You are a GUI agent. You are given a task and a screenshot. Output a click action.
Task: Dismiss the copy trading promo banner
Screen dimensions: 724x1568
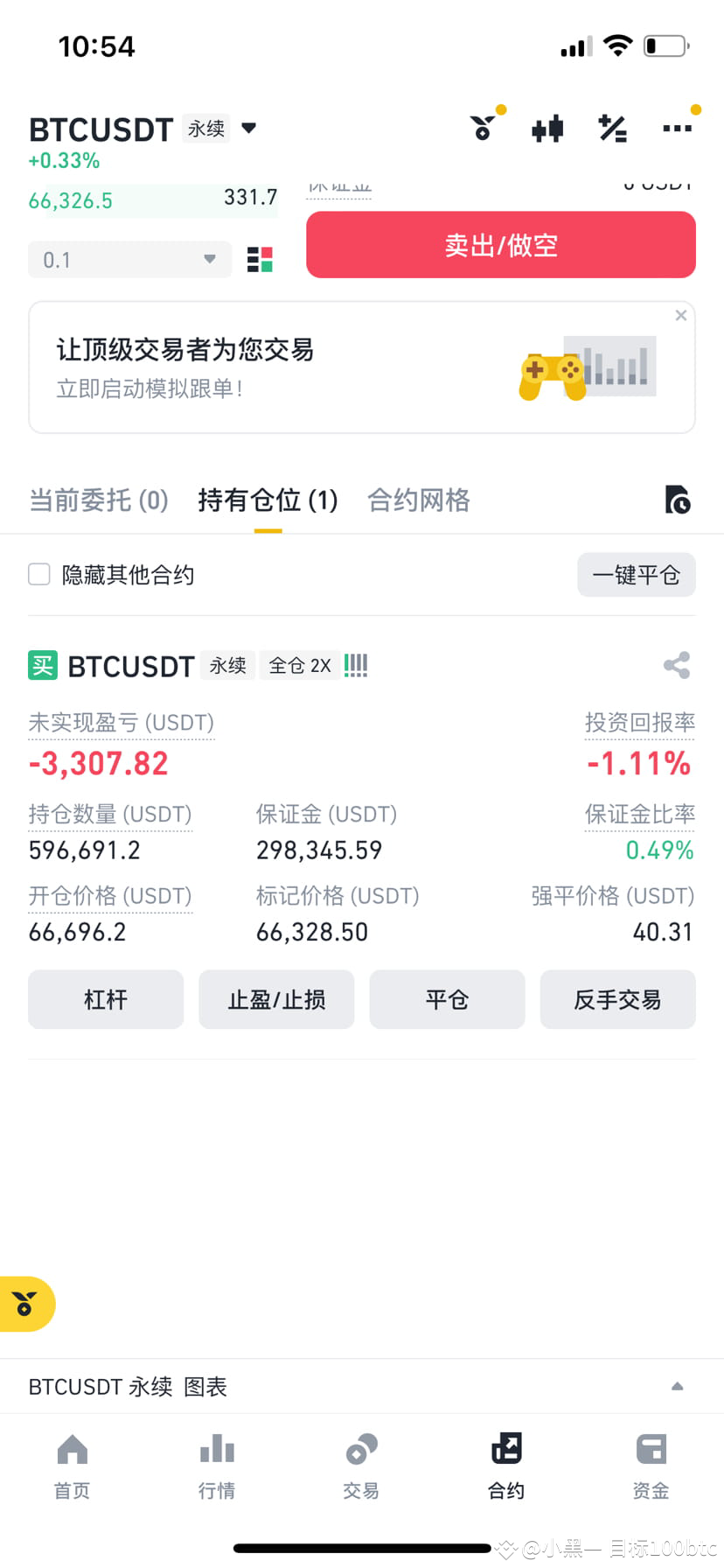coord(680,315)
